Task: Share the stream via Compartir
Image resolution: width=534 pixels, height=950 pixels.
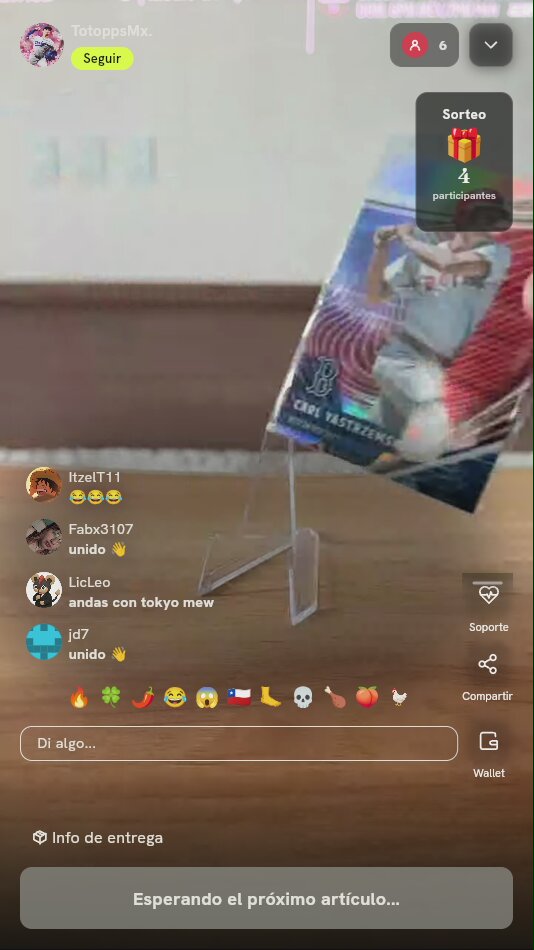Action: 487,677
